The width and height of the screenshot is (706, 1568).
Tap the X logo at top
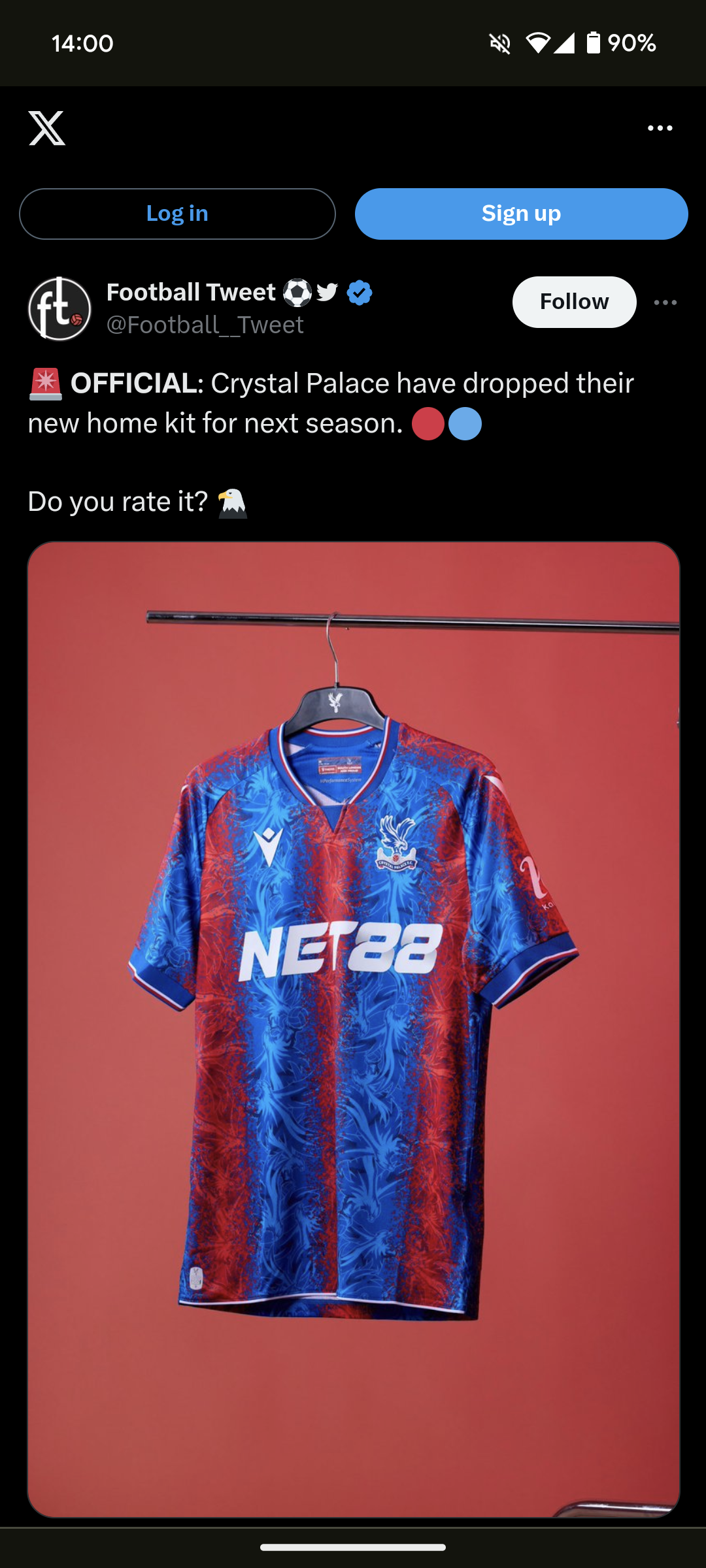[x=47, y=128]
